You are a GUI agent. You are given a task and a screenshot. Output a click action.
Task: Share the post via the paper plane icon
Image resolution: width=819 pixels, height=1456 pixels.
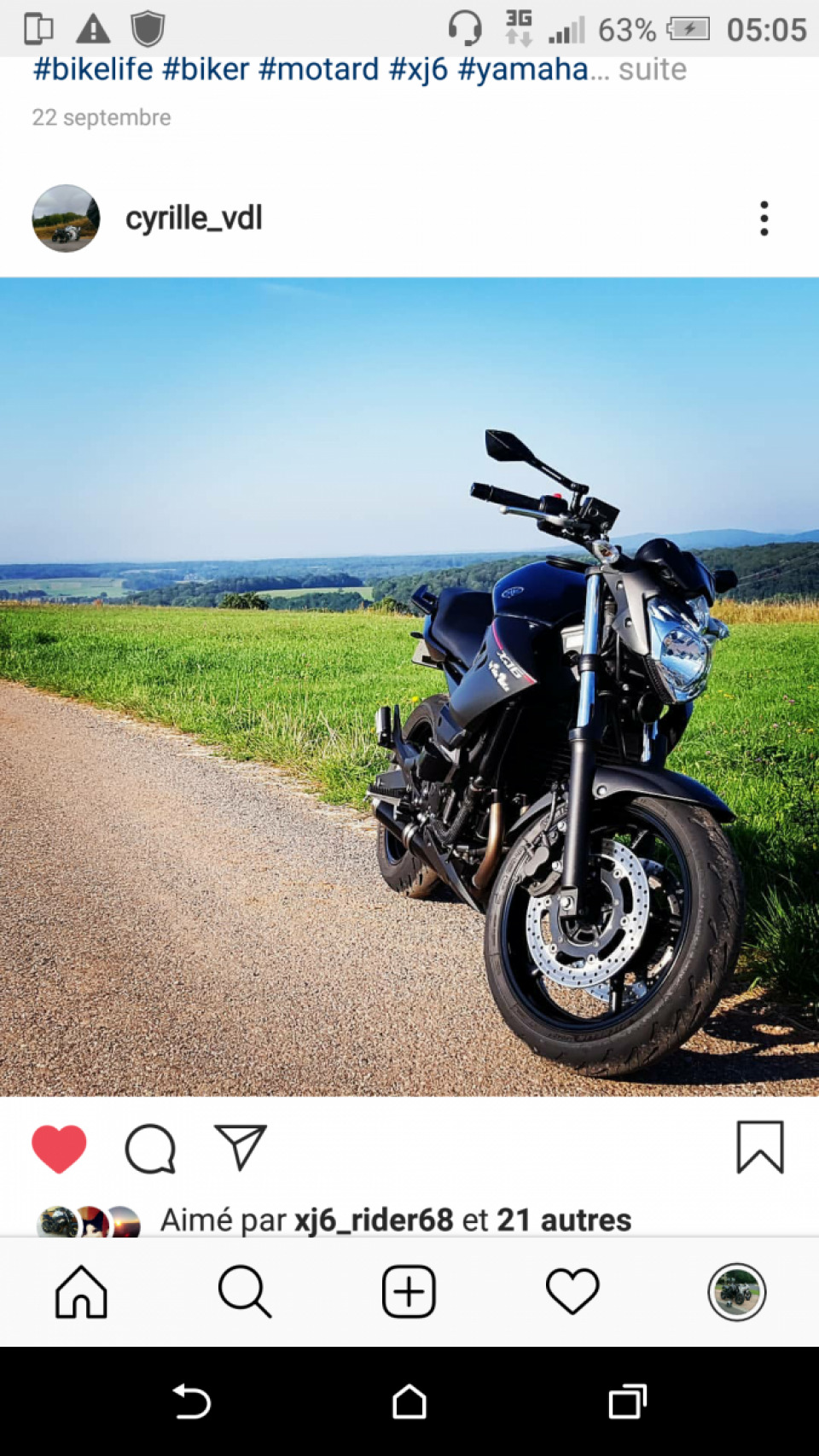point(241,1148)
